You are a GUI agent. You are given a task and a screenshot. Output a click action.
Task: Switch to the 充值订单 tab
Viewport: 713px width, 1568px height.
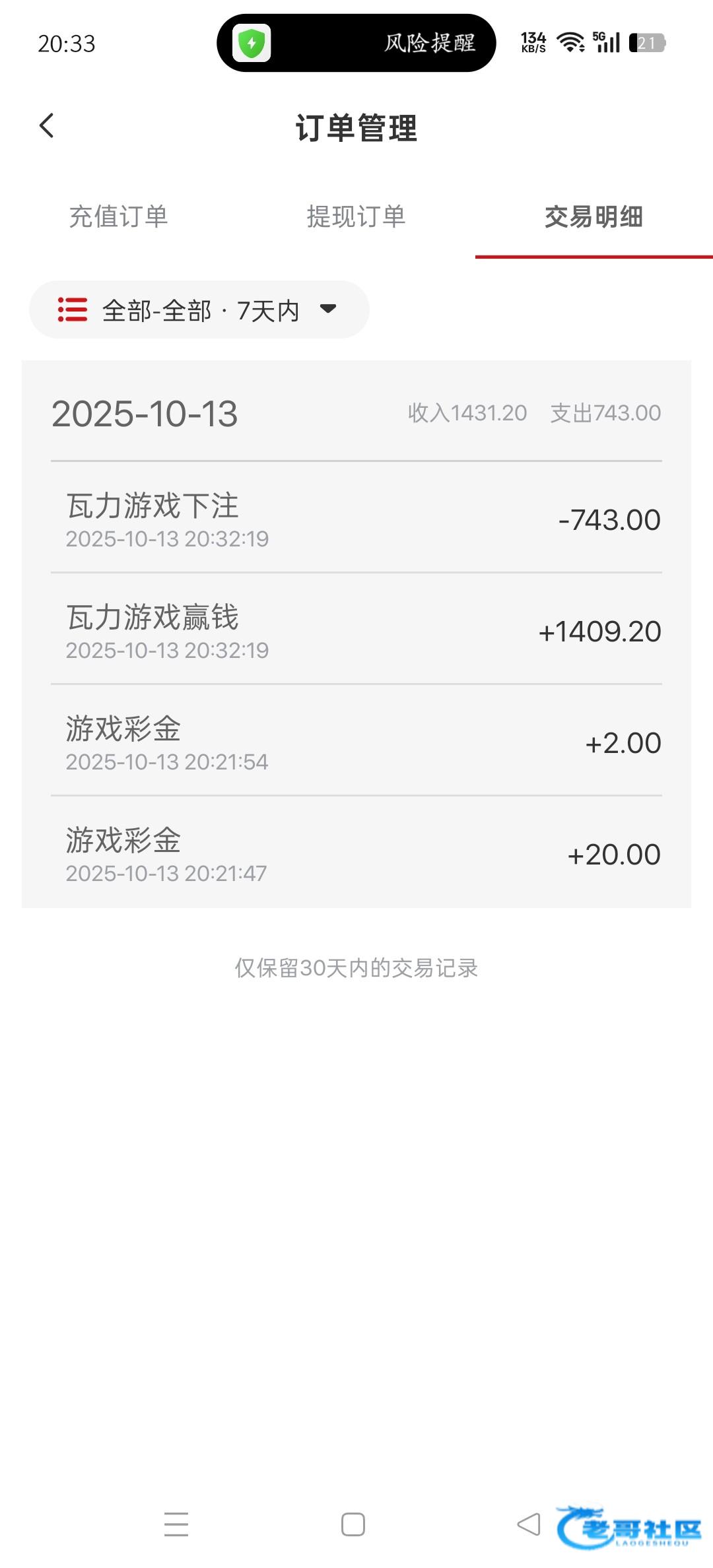tap(119, 216)
